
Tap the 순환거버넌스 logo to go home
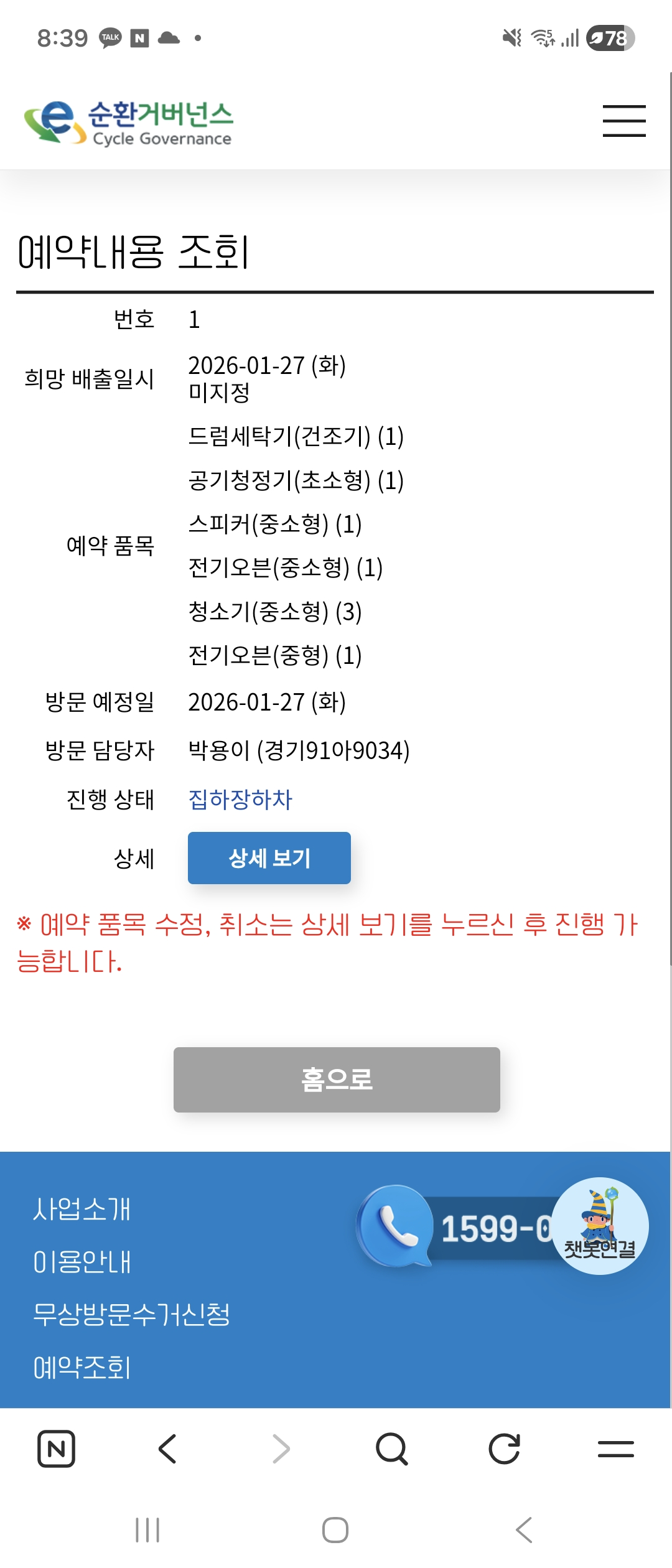[129, 123]
